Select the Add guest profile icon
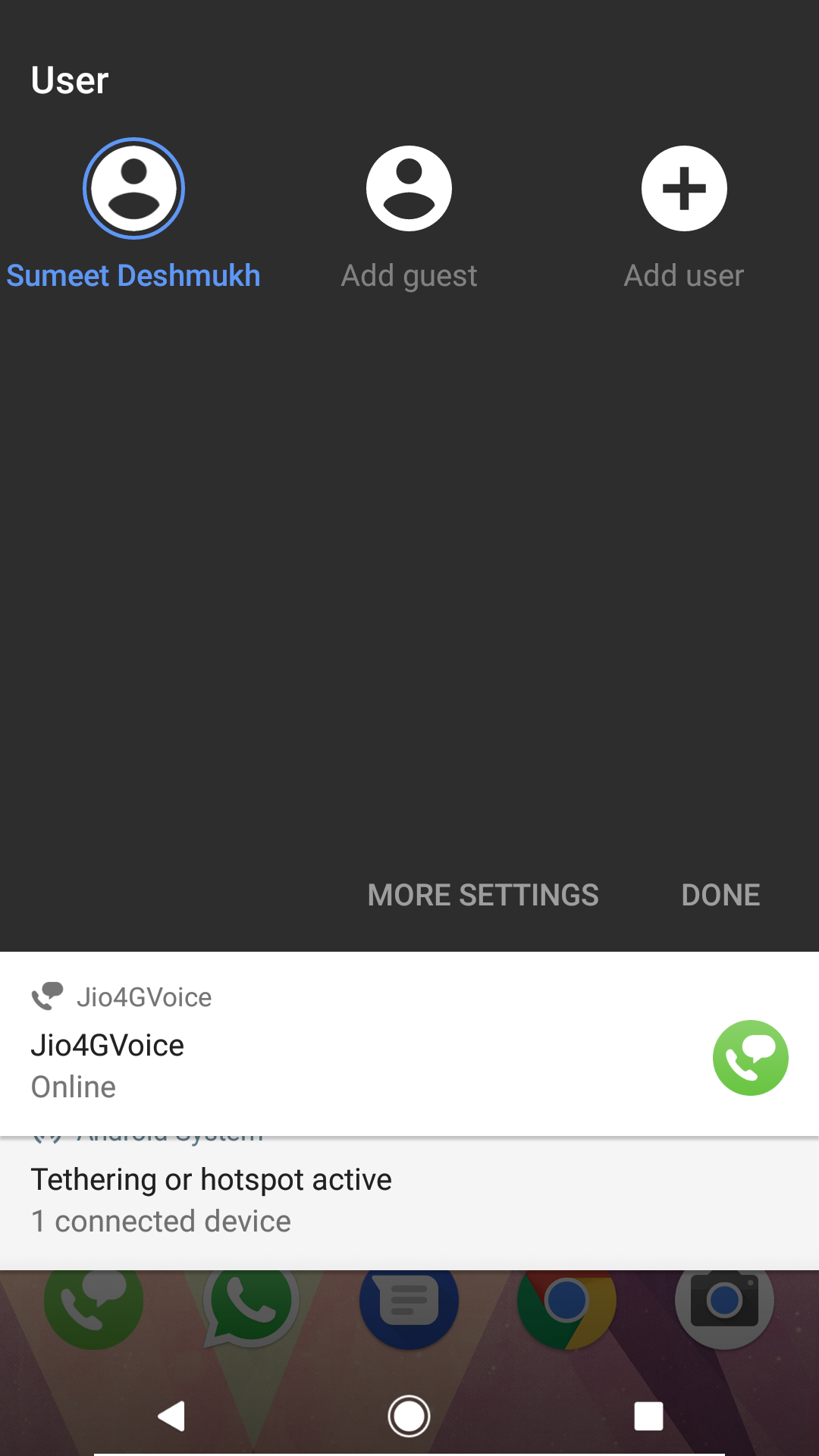Screen dimensions: 819x1456 click(x=409, y=188)
